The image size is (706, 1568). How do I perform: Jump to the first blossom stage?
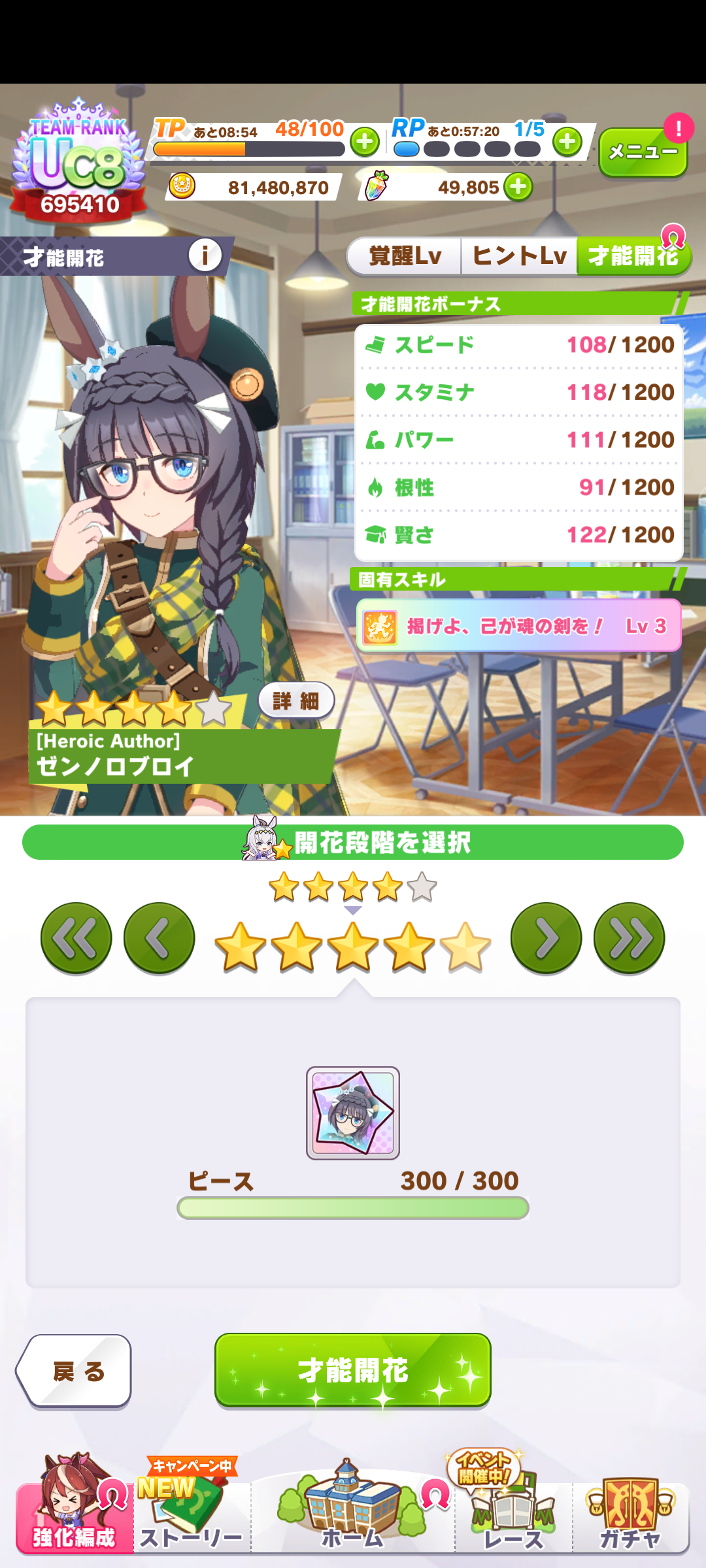(76, 938)
